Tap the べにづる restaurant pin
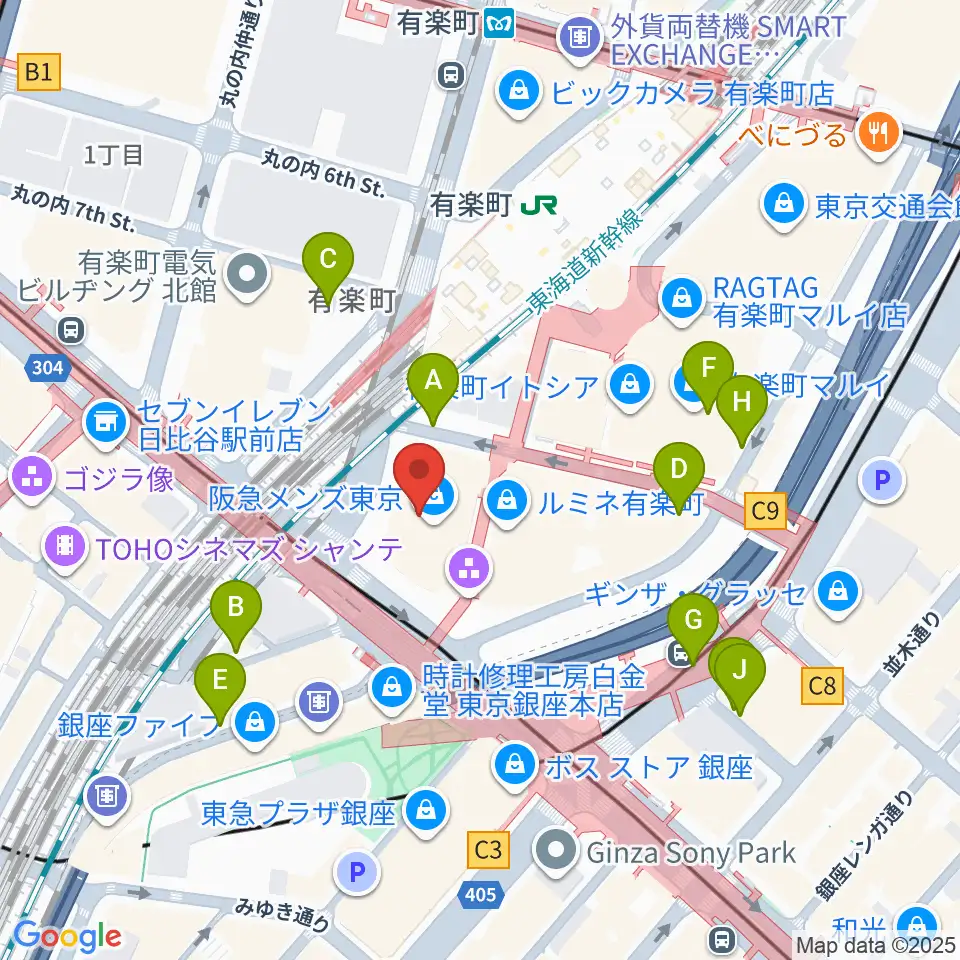This screenshot has height=960, width=960. pyautogui.click(x=879, y=135)
